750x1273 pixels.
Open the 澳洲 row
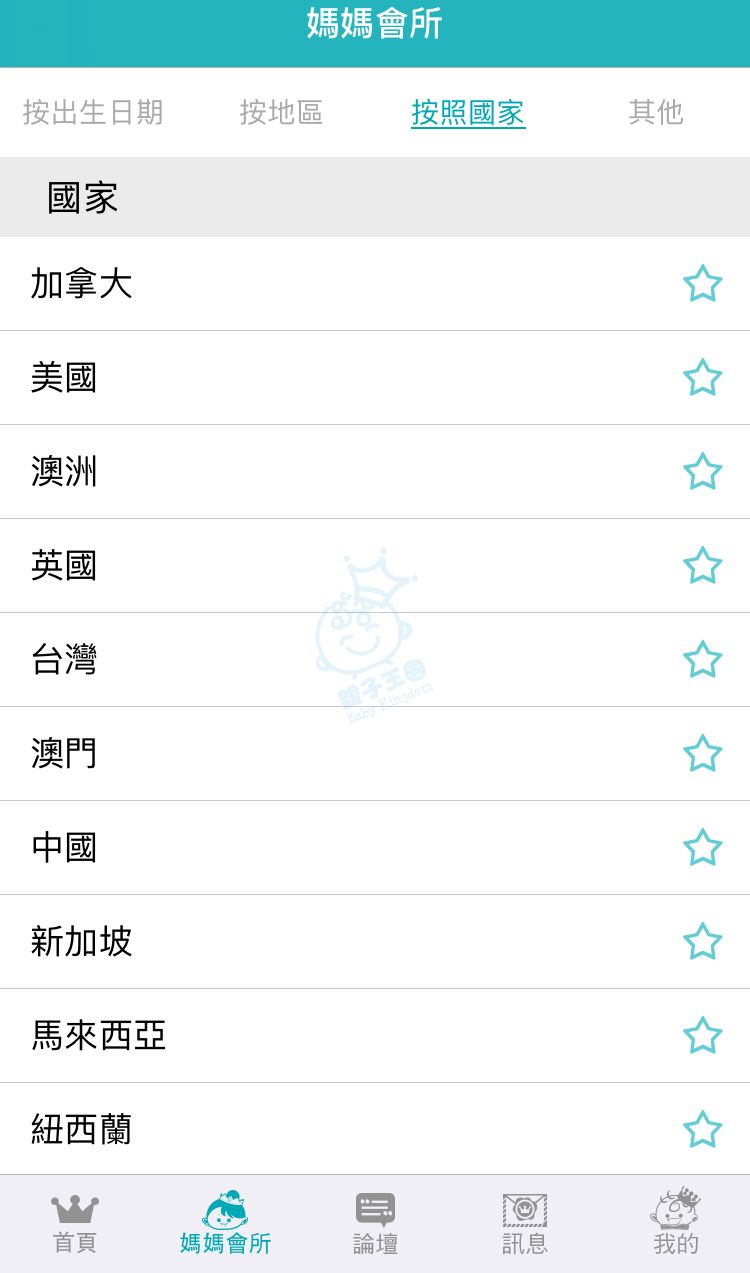(375, 472)
